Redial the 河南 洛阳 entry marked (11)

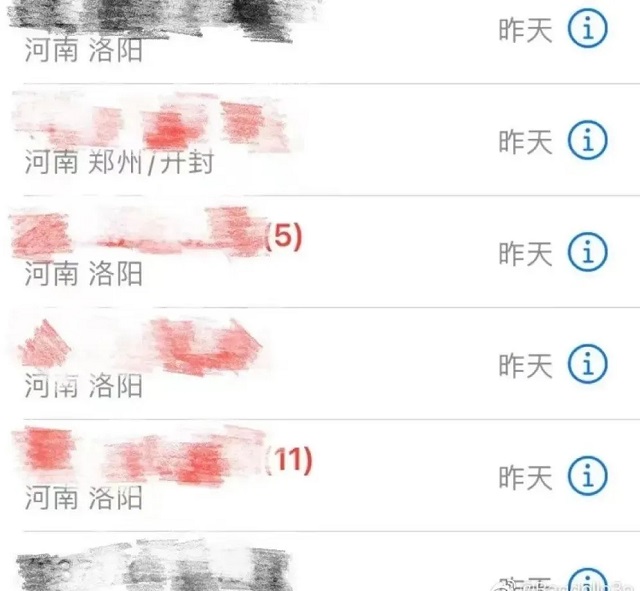point(200,477)
